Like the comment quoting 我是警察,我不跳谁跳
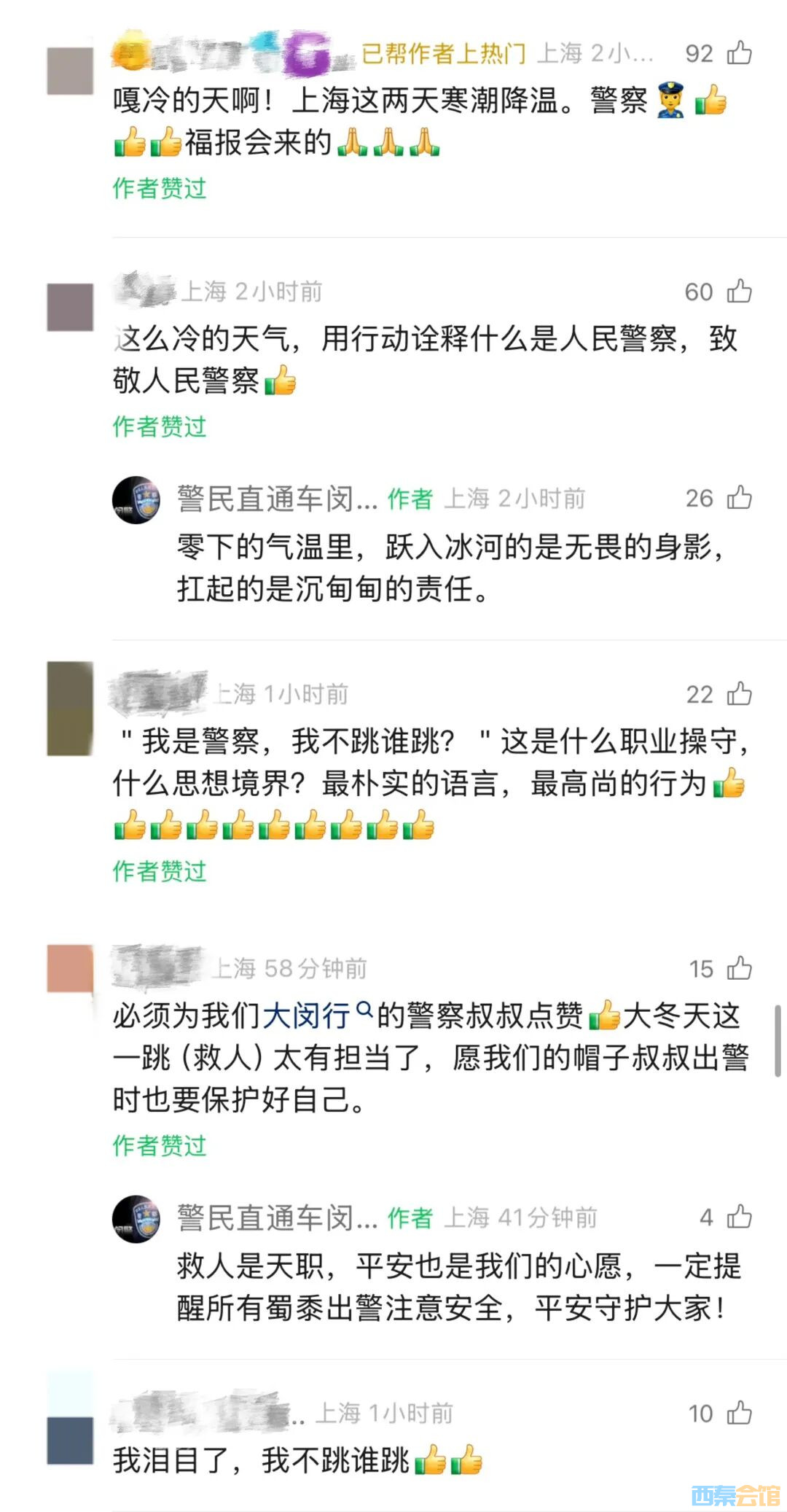 point(739,694)
